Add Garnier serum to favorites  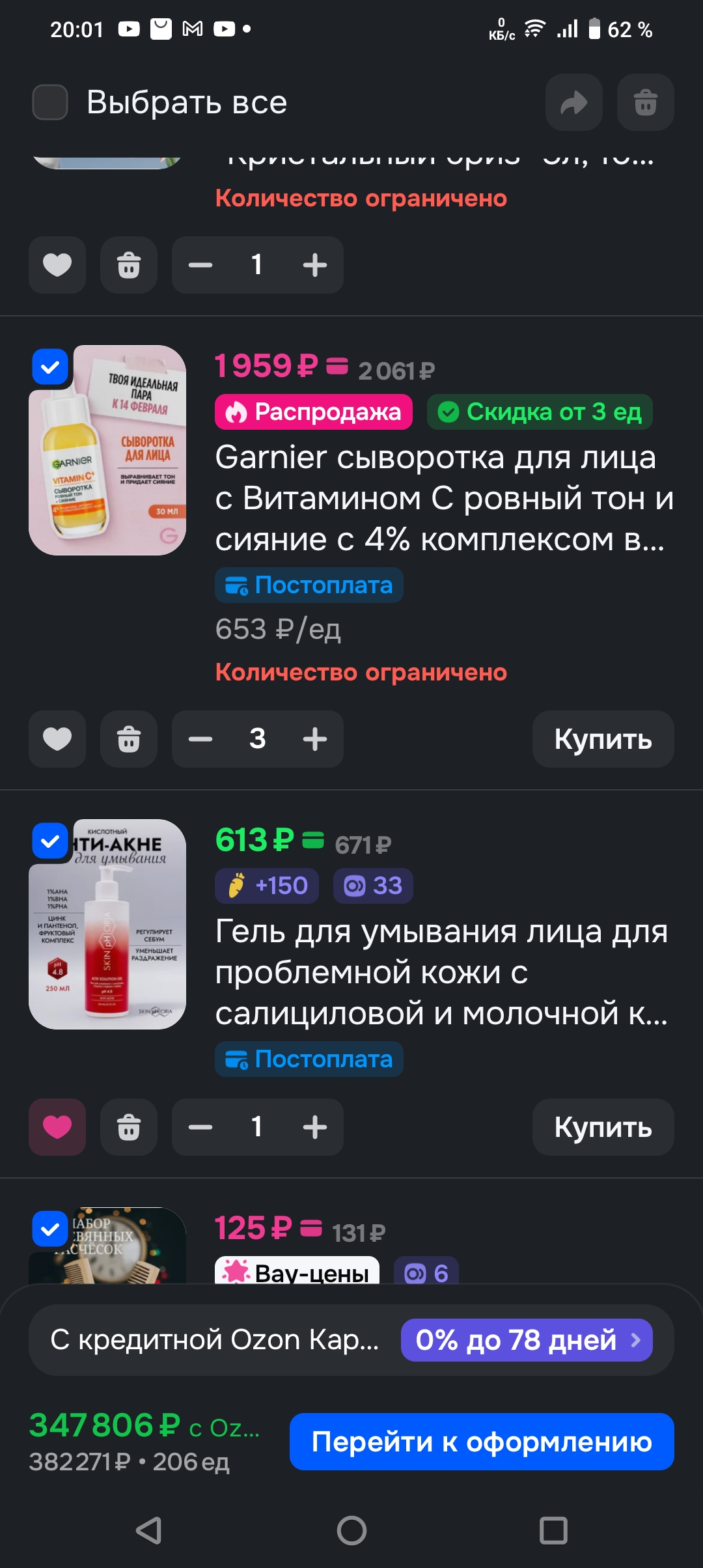[x=57, y=739]
